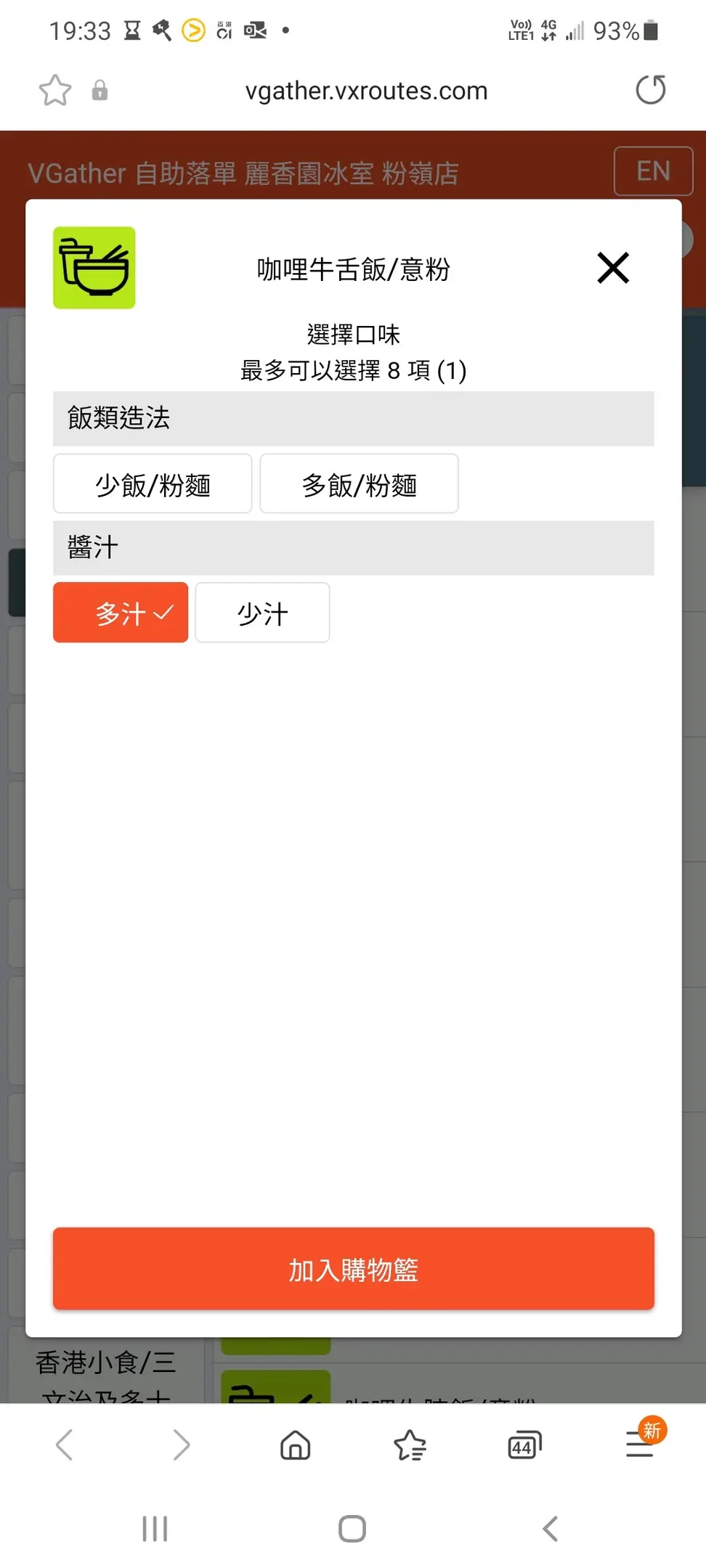Open the browser menu
706x1568 pixels.
[x=640, y=1445]
